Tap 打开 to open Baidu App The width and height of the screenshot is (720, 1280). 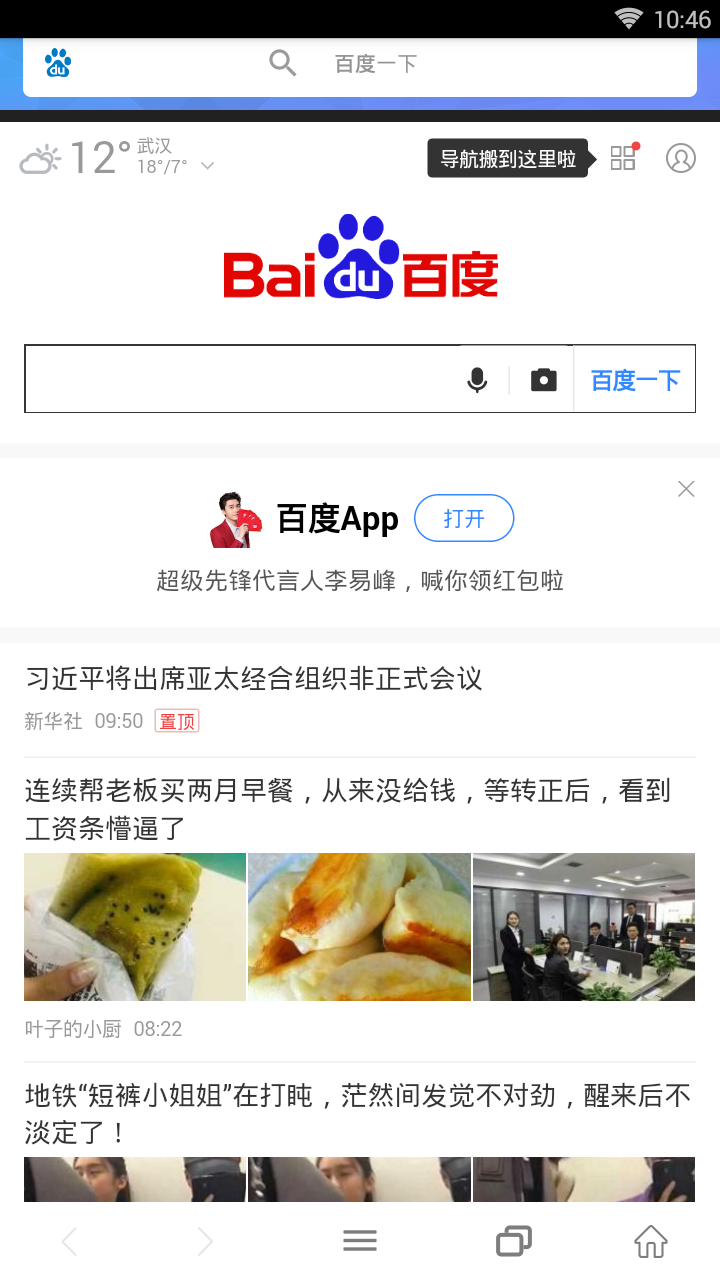click(464, 518)
